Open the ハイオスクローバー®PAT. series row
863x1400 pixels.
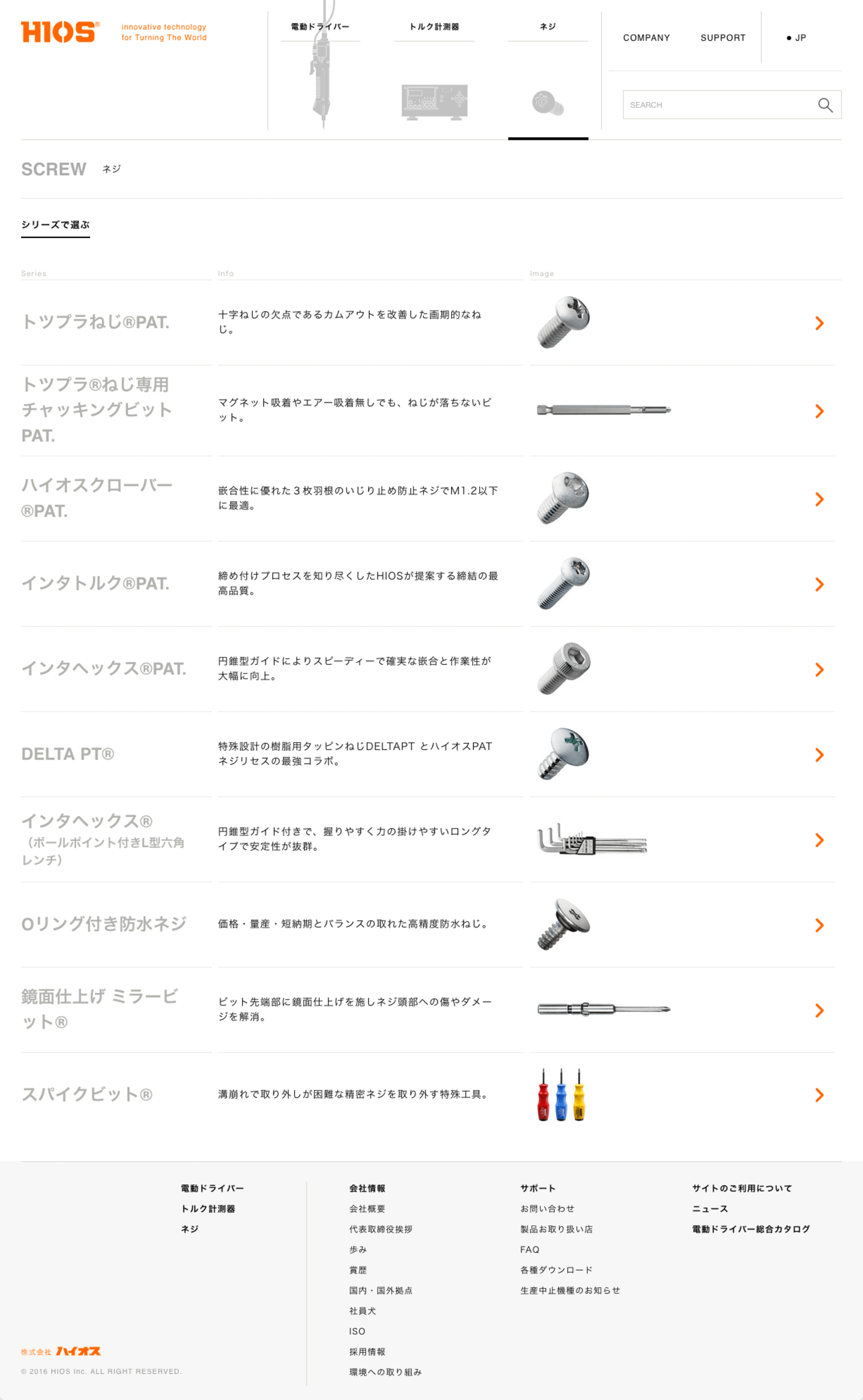tap(428, 499)
